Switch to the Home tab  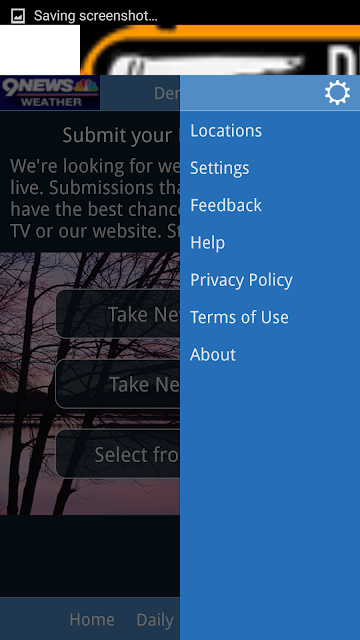click(92, 620)
